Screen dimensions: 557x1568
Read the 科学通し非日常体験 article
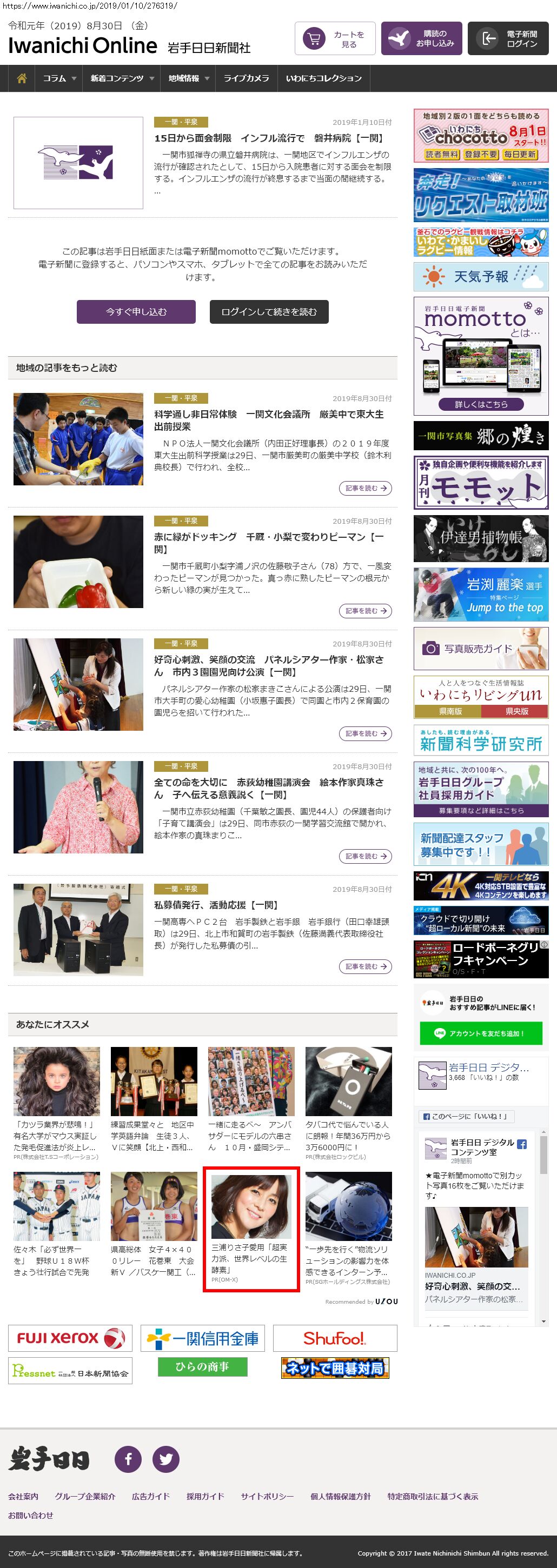click(x=268, y=420)
